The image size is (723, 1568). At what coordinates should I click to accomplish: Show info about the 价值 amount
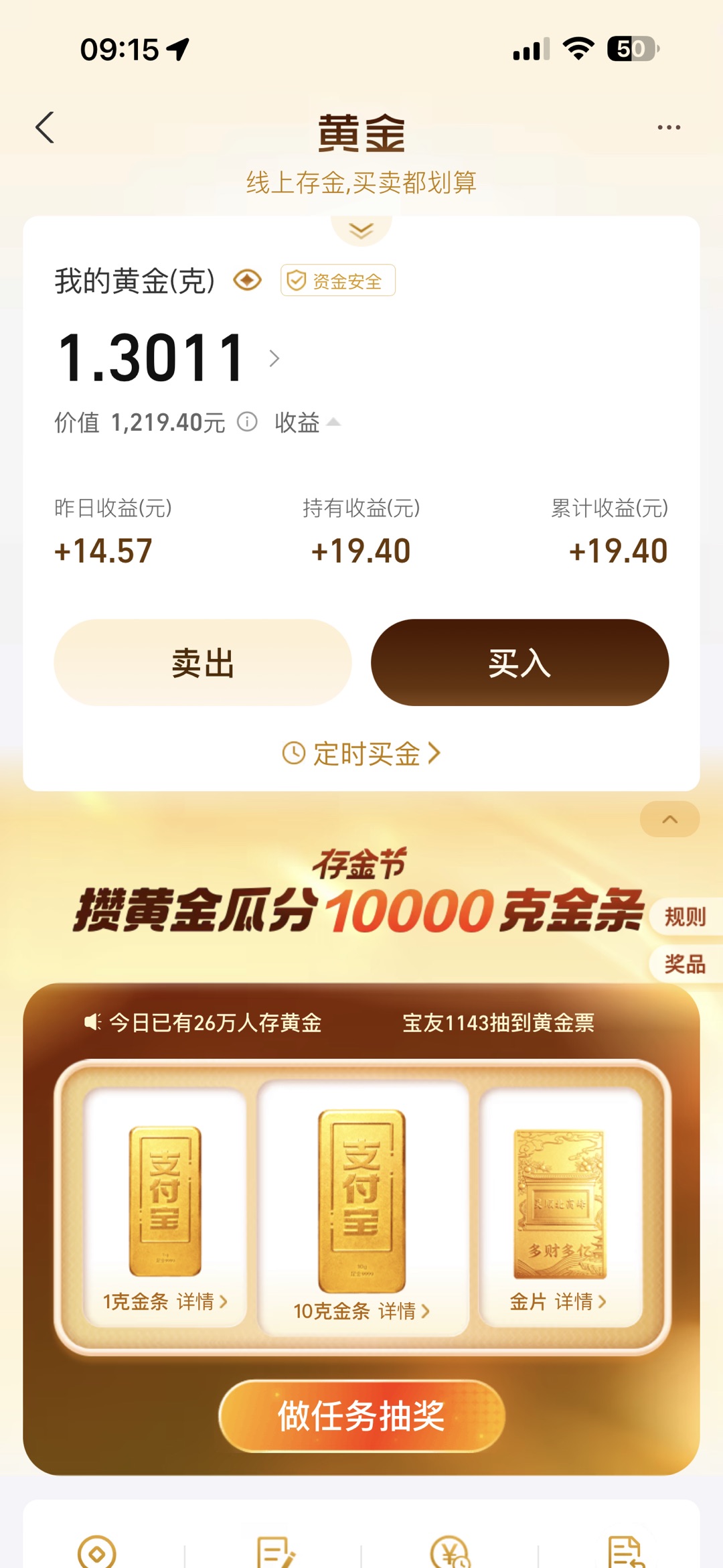[247, 422]
